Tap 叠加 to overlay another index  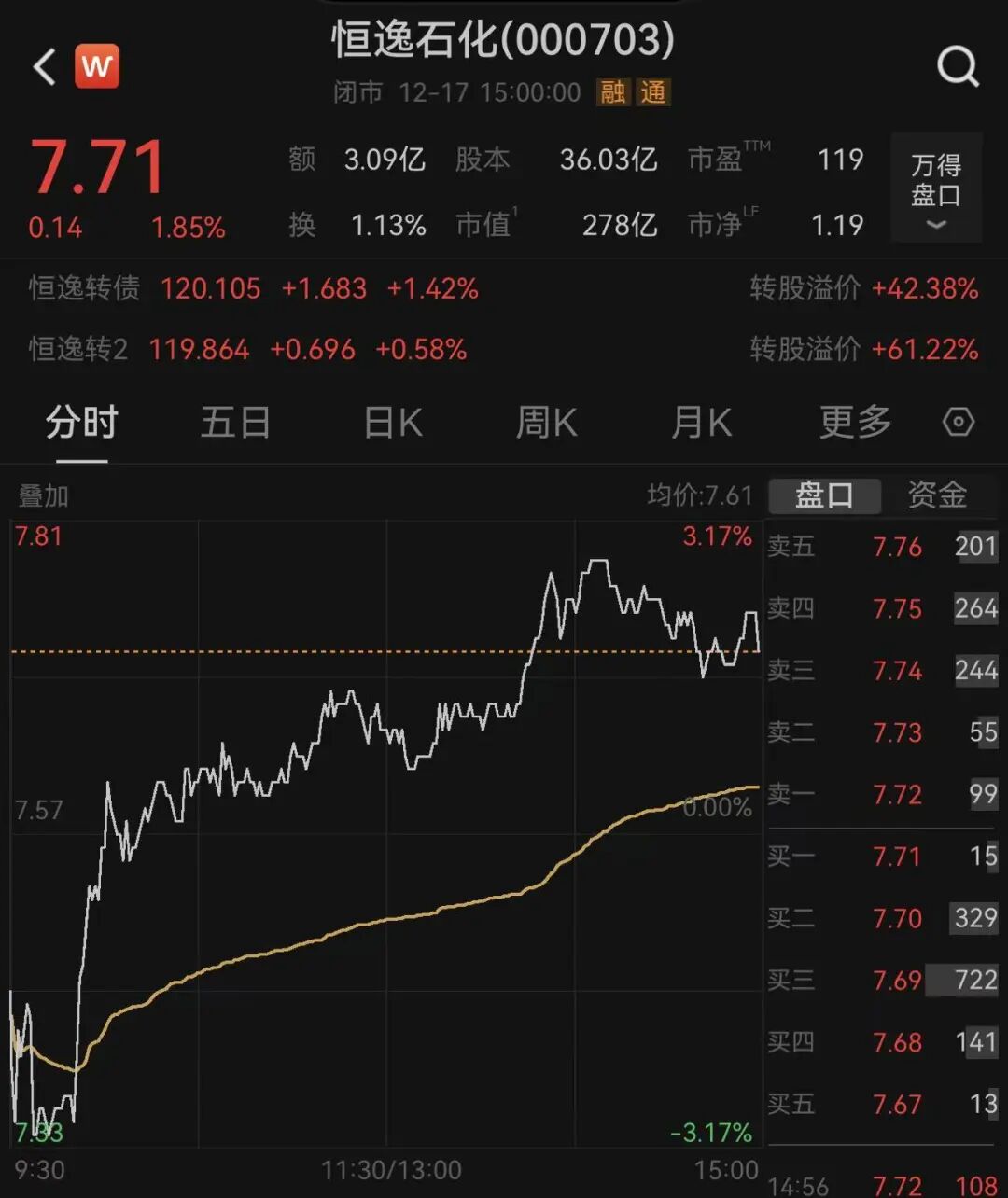point(43,495)
